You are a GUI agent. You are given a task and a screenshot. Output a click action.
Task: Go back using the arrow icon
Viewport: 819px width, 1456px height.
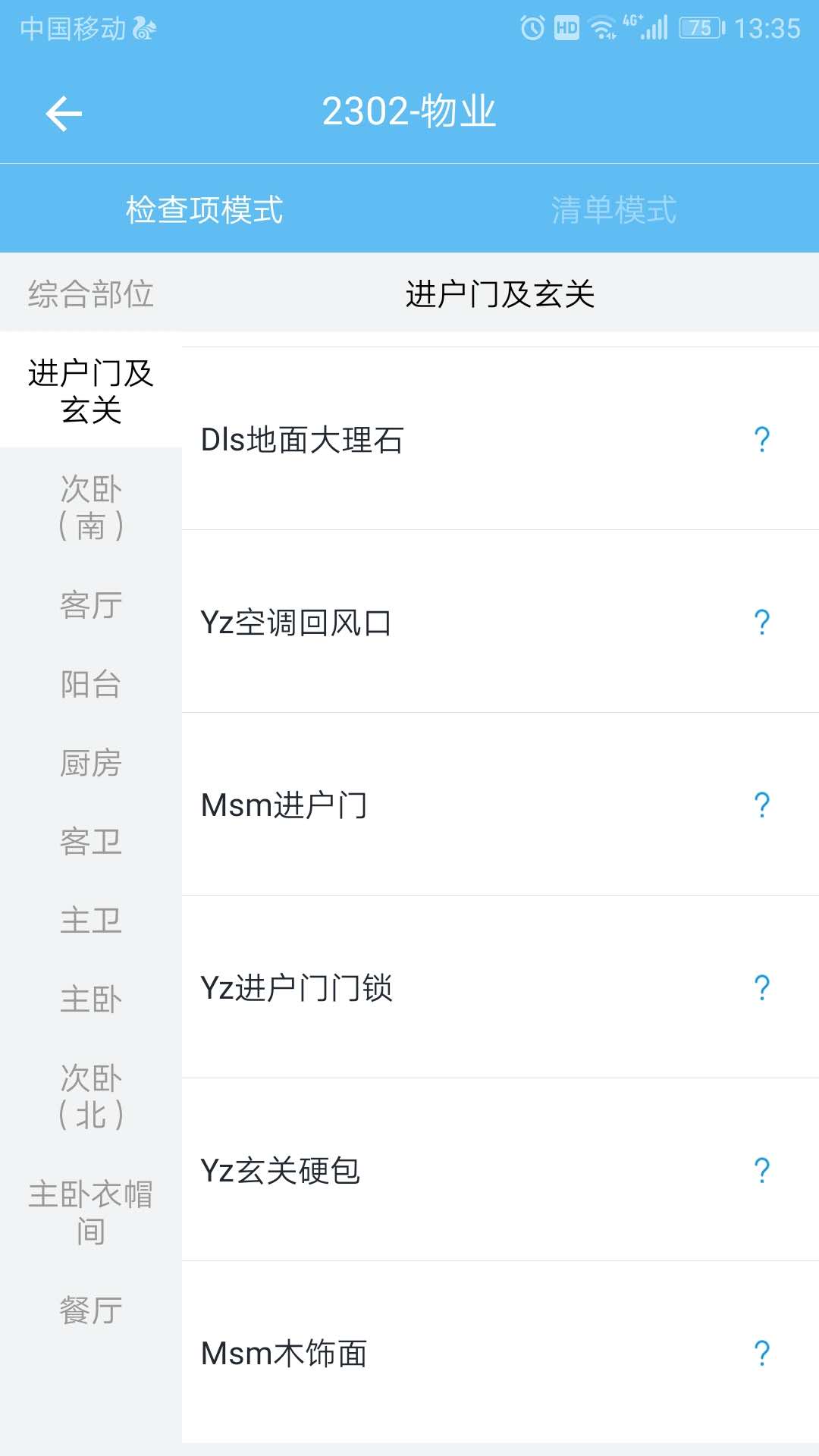point(64,114)
